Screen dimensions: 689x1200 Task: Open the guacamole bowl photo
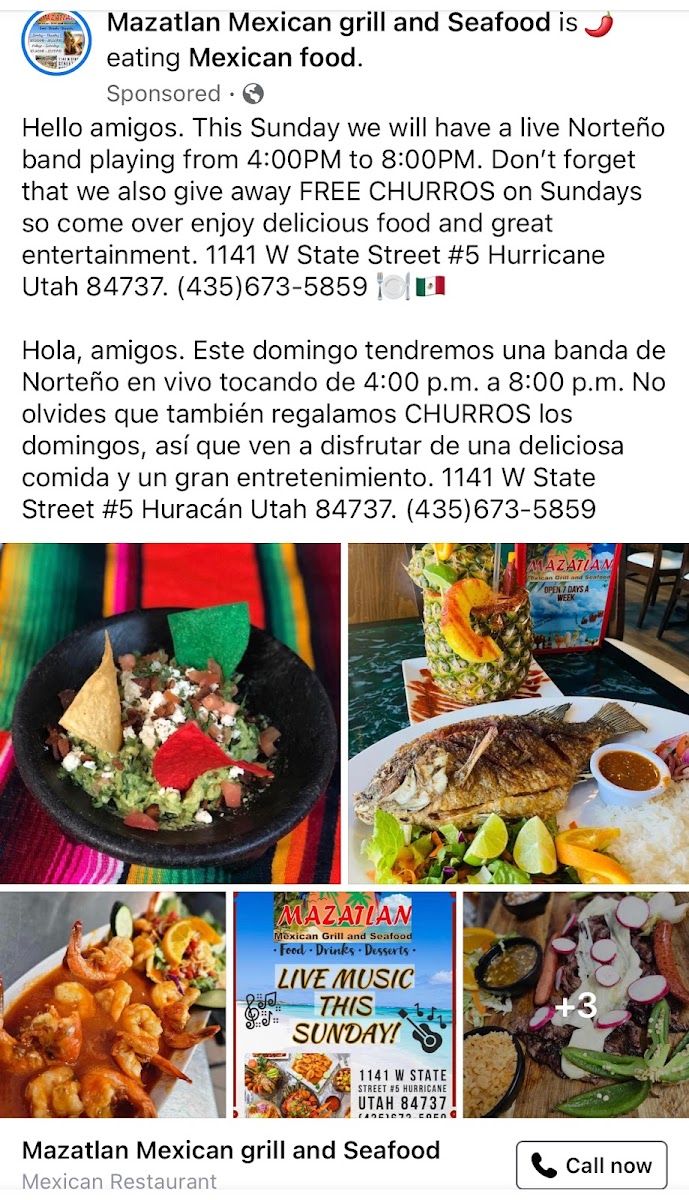pyautogui.click(x=171, y=714)
